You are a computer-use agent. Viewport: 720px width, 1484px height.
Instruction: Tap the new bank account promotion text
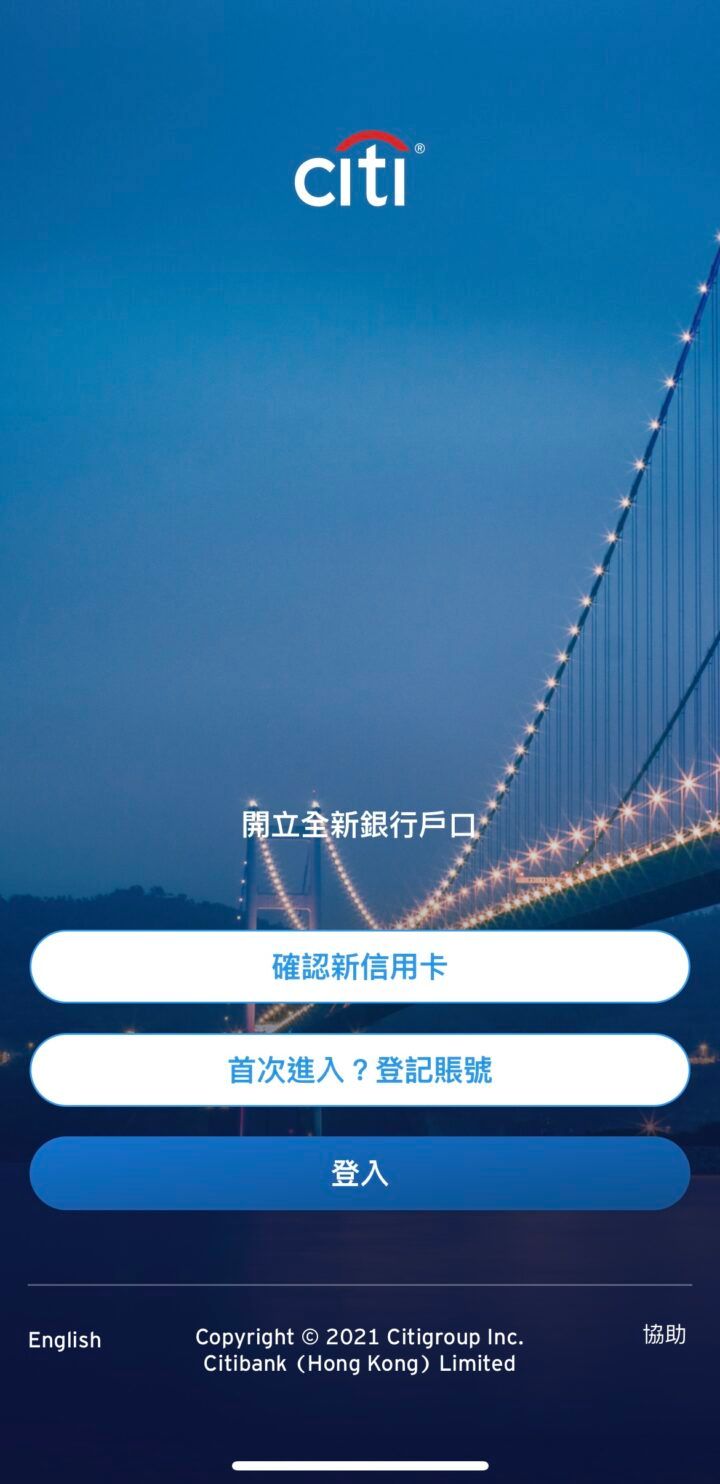coord(358,824)
